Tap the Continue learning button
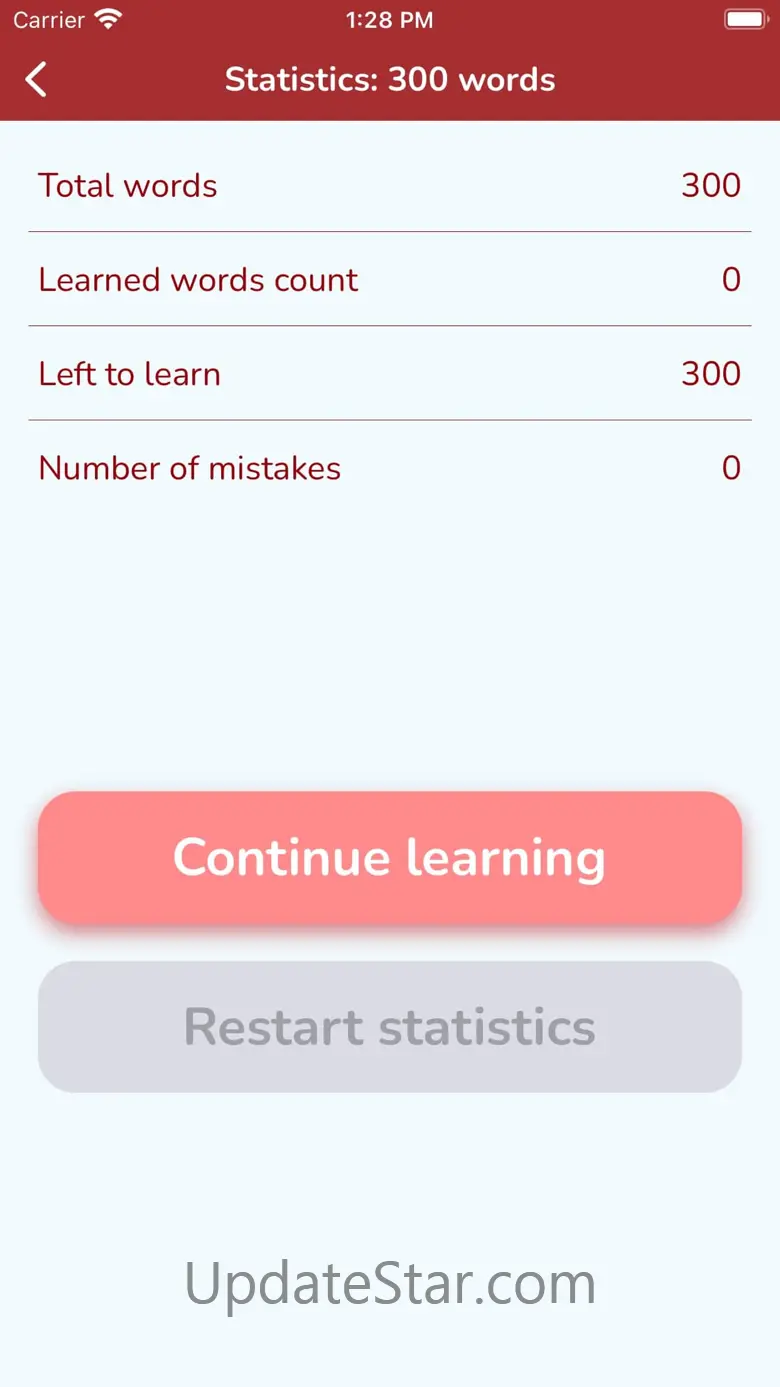 [x=390, y=858]
